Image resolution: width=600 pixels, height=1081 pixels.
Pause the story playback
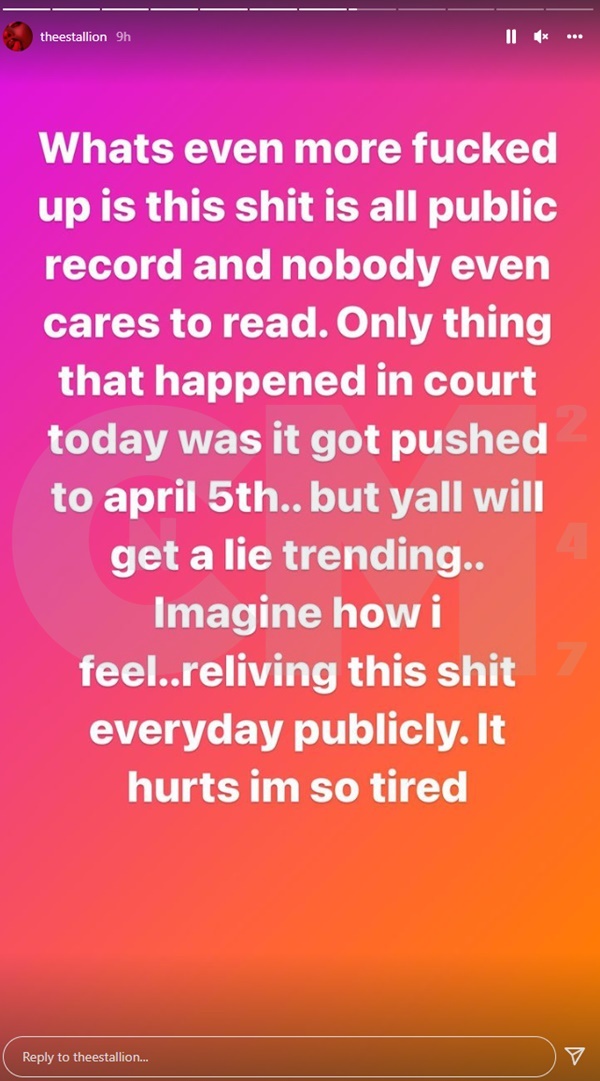(511, 37)
